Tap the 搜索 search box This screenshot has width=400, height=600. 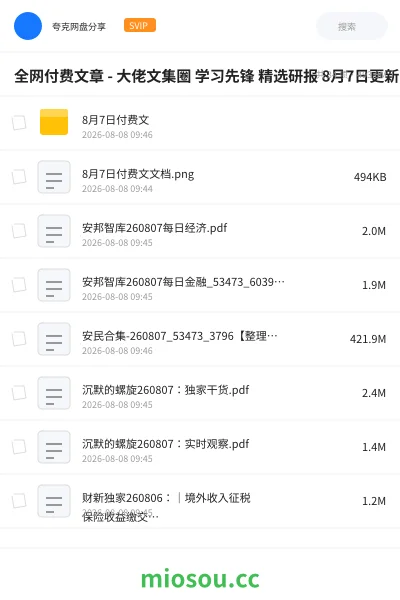[x=352, y=26]
